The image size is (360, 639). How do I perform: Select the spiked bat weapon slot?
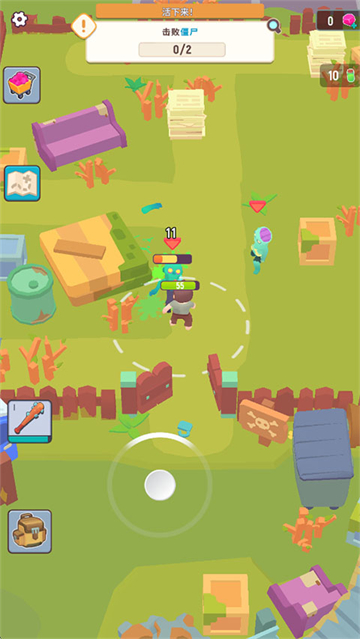[x=30, y=421]
